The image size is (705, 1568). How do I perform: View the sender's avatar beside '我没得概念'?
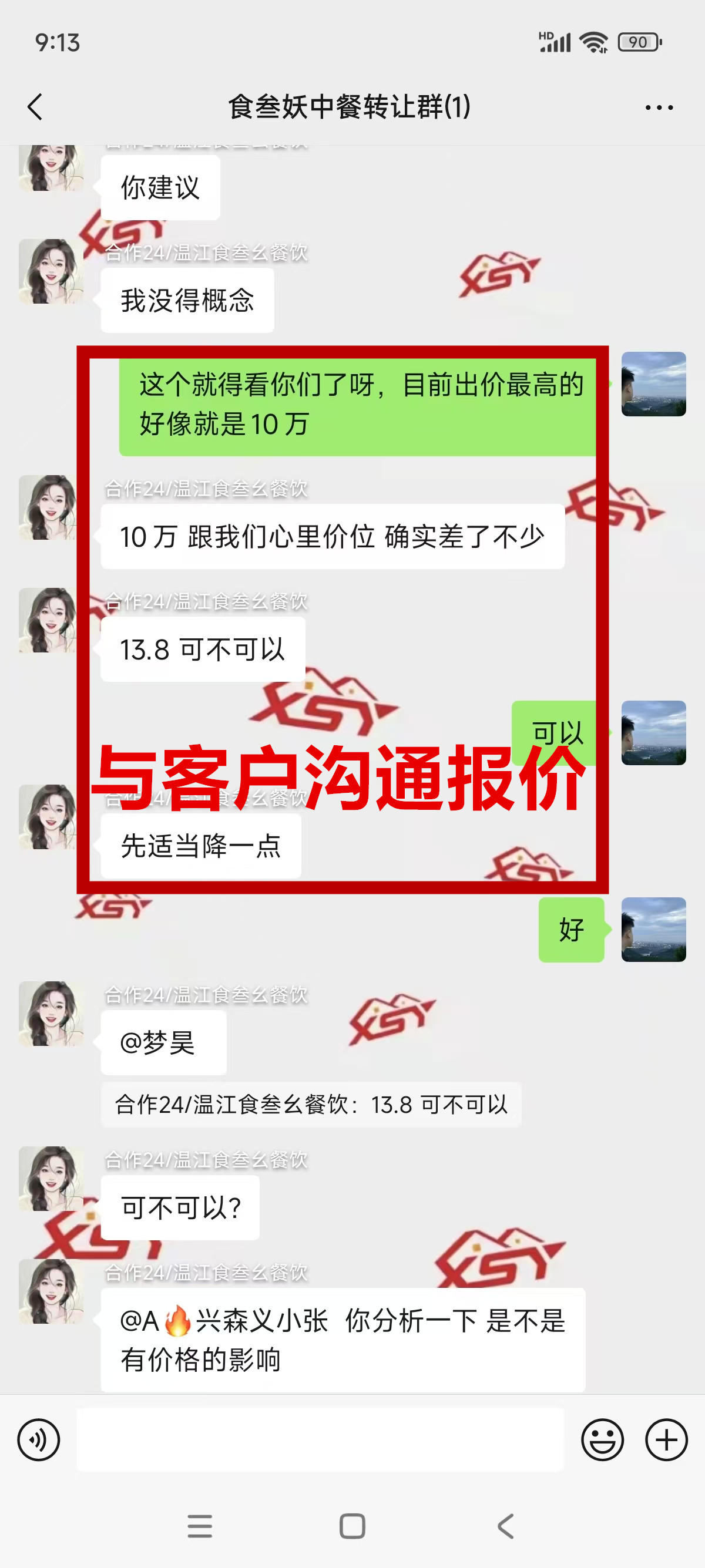pos(51,271)
